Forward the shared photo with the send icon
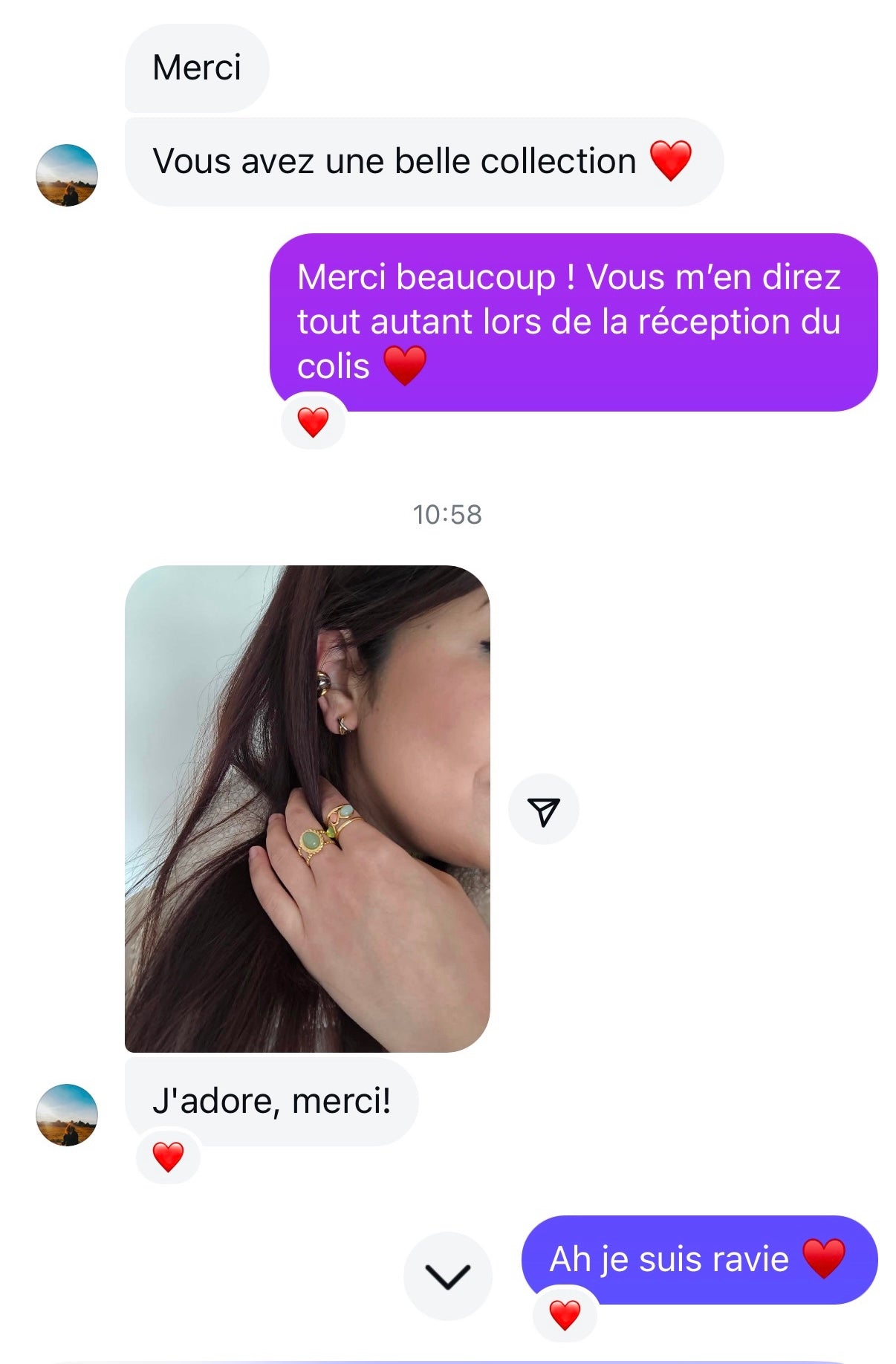The width and height of the screenshot is (896, 1364). tap(543, 810)
